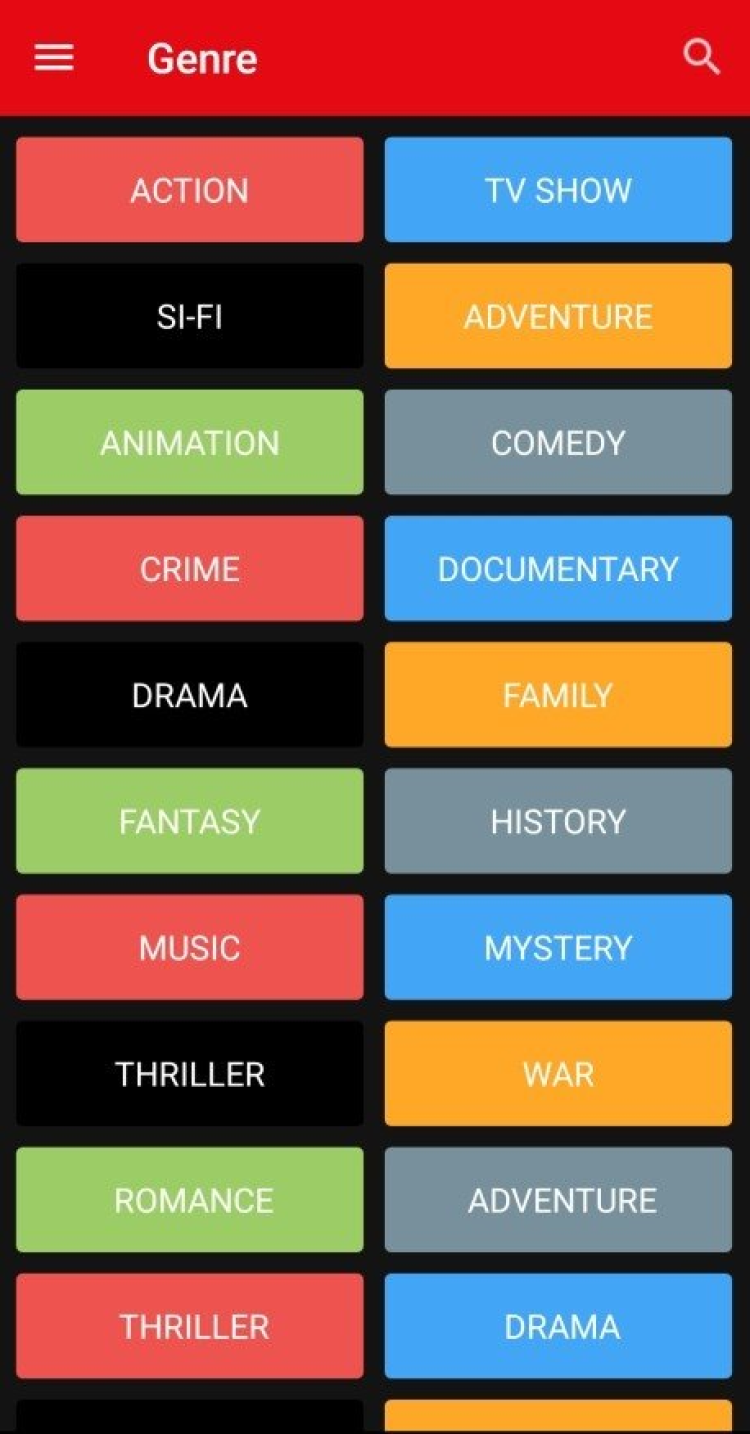
Task: Select the SI-FI genre
Action: click(x=190, y=316)
